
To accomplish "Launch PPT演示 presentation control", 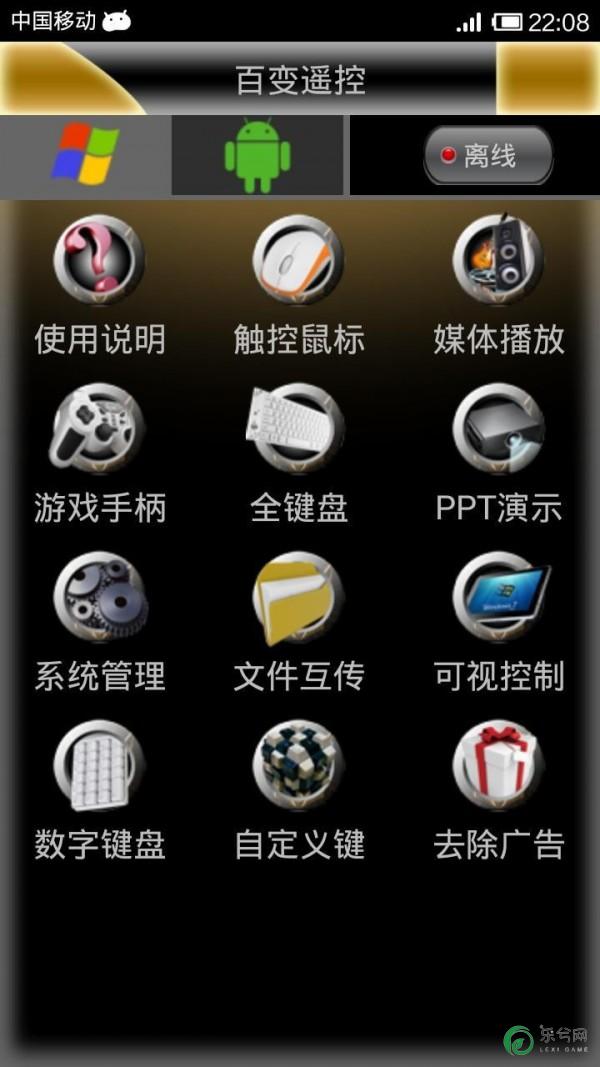I will tap(499, 454).
